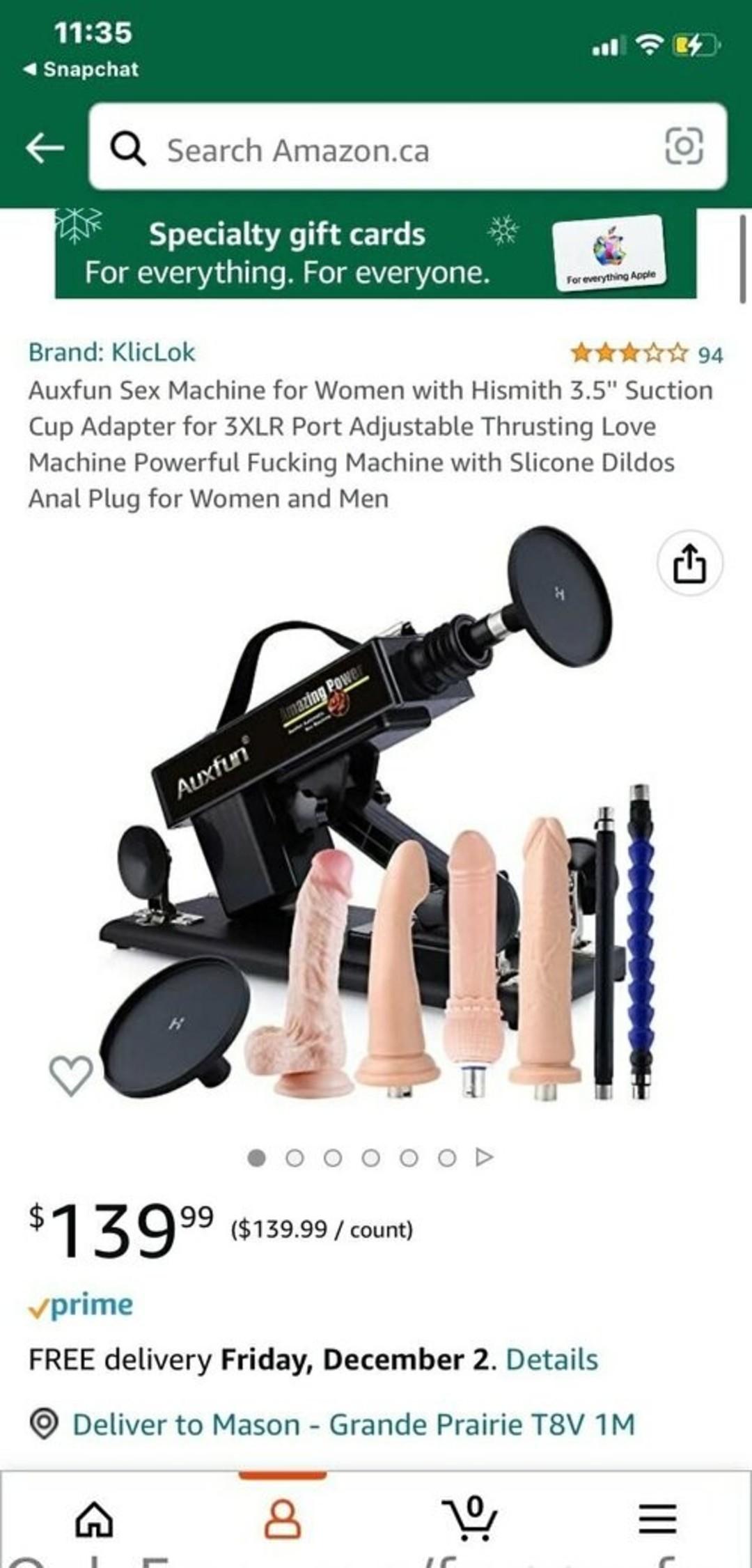The height and width of the screenshot is (1568, 752).
Task: Open the camera lens search icon
Action: pyautogui.click(x=684, y=147)
